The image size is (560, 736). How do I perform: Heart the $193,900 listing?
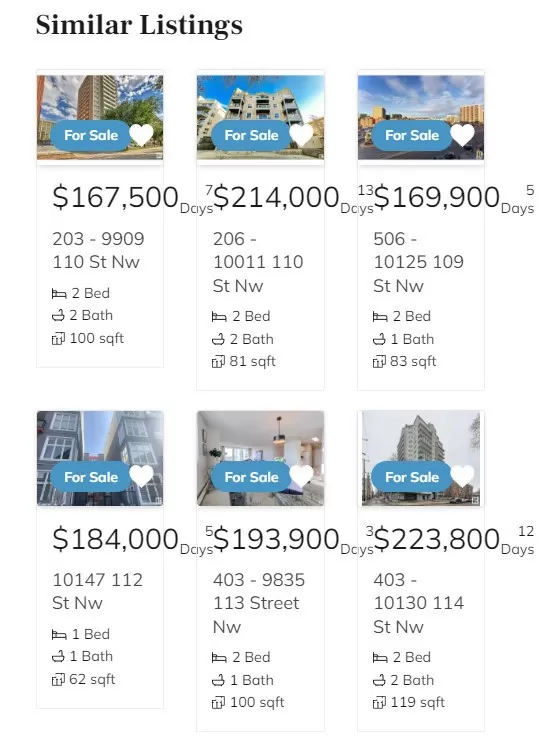tap(302, 476)
